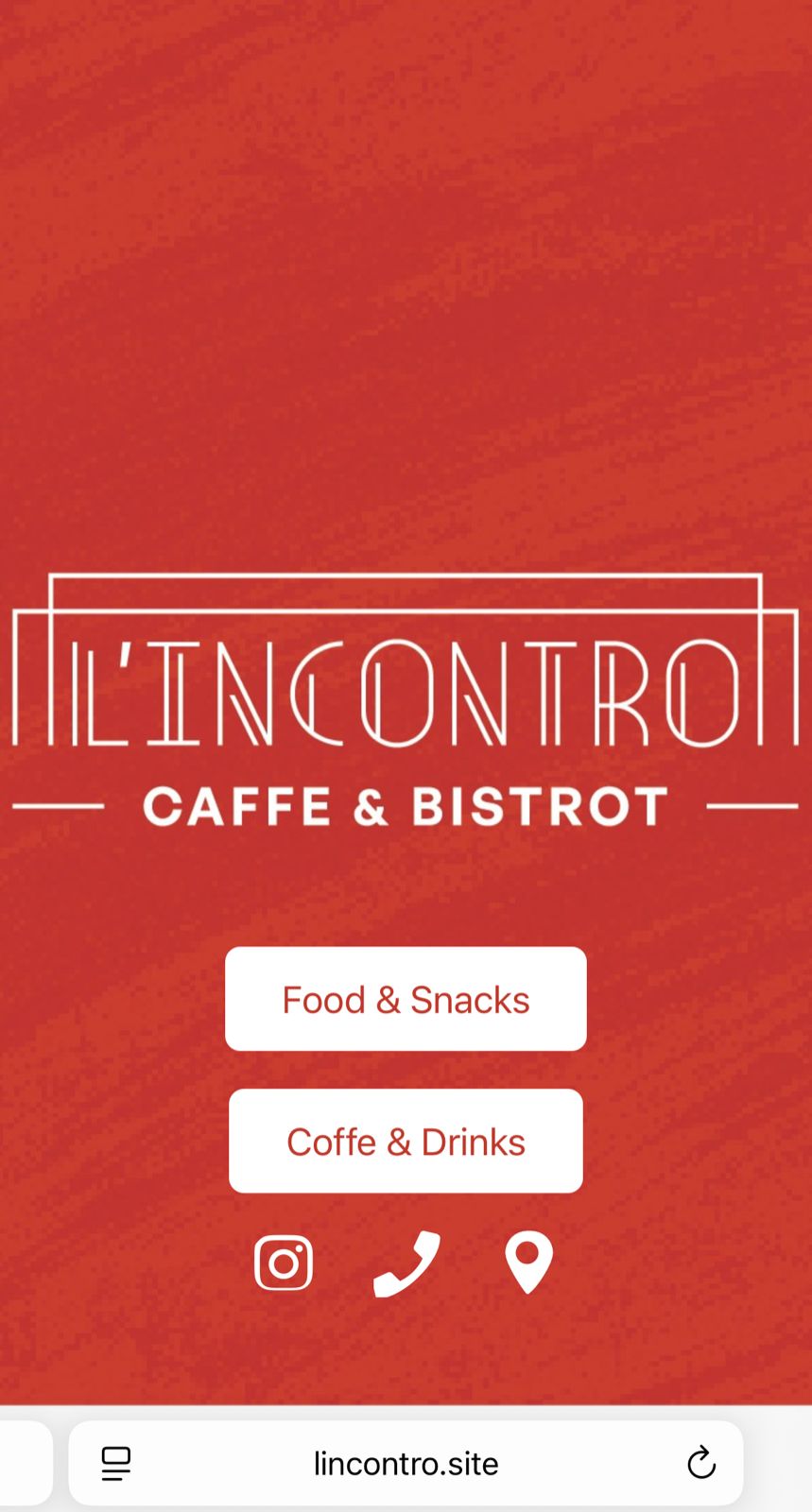Viewport: 812px width, 1512px height.
Task: Tap the CAFFE & BISTROT wordmark
Action: (406, 807)
